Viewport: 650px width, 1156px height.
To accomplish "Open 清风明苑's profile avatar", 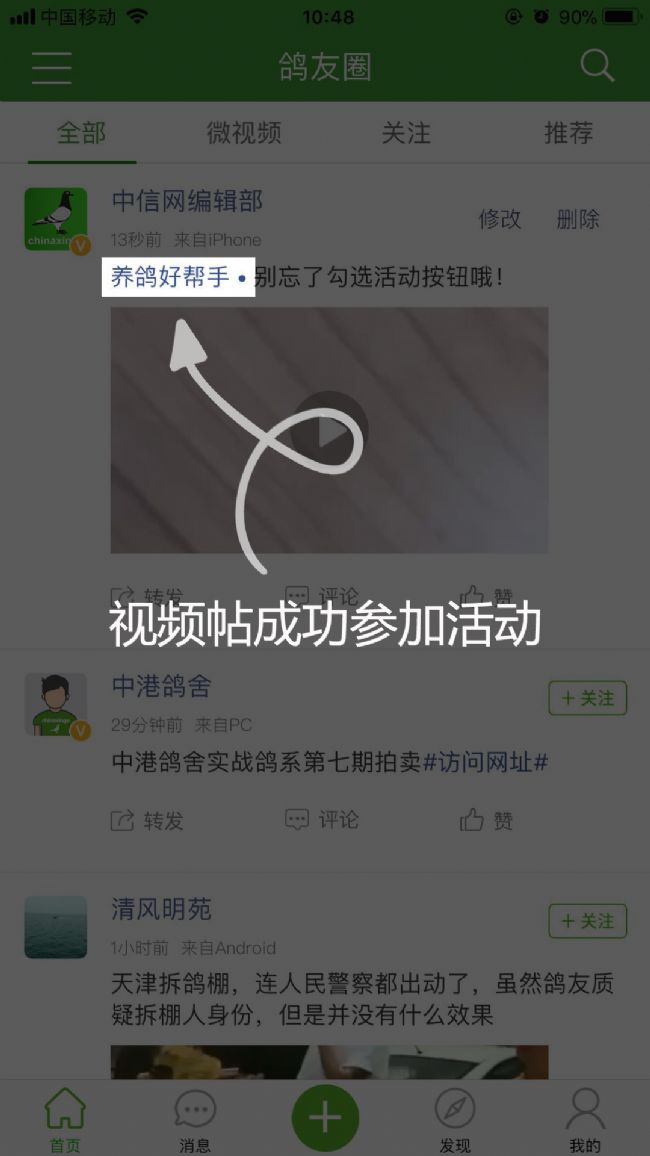I will pyautogui.click(x=56, y=927).
